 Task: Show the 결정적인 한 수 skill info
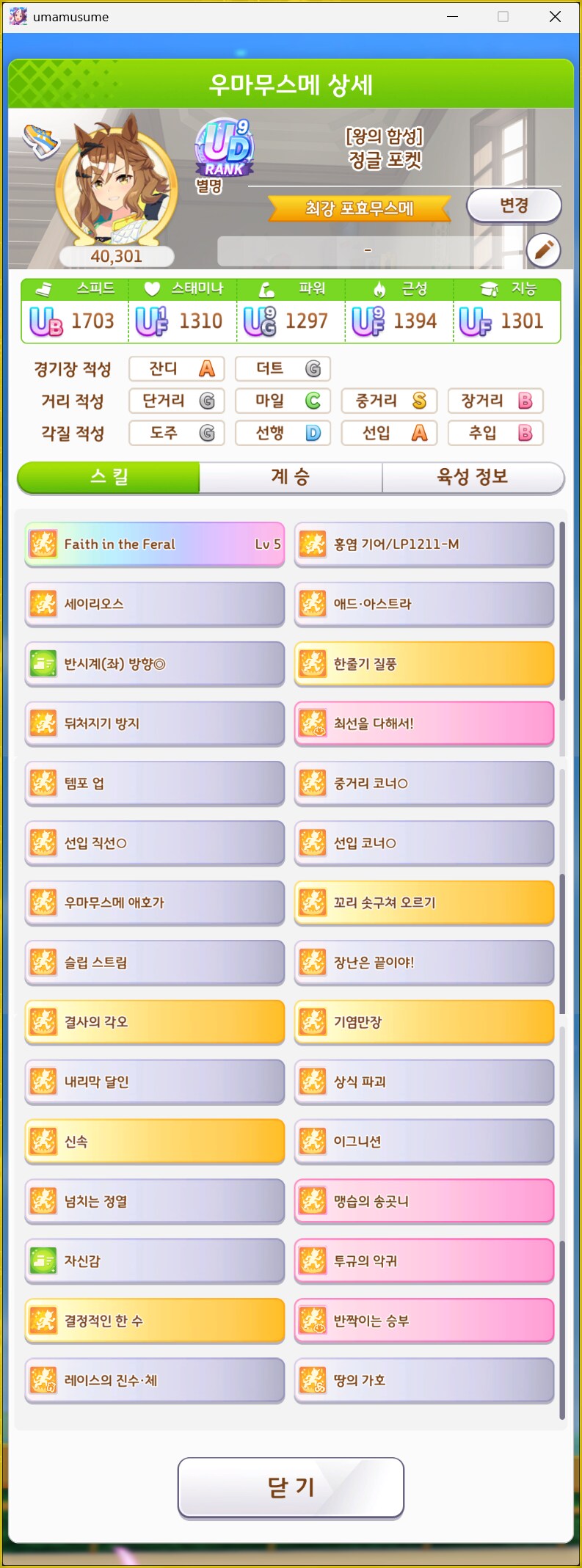pyautogui.click(x=154, y=1321)
